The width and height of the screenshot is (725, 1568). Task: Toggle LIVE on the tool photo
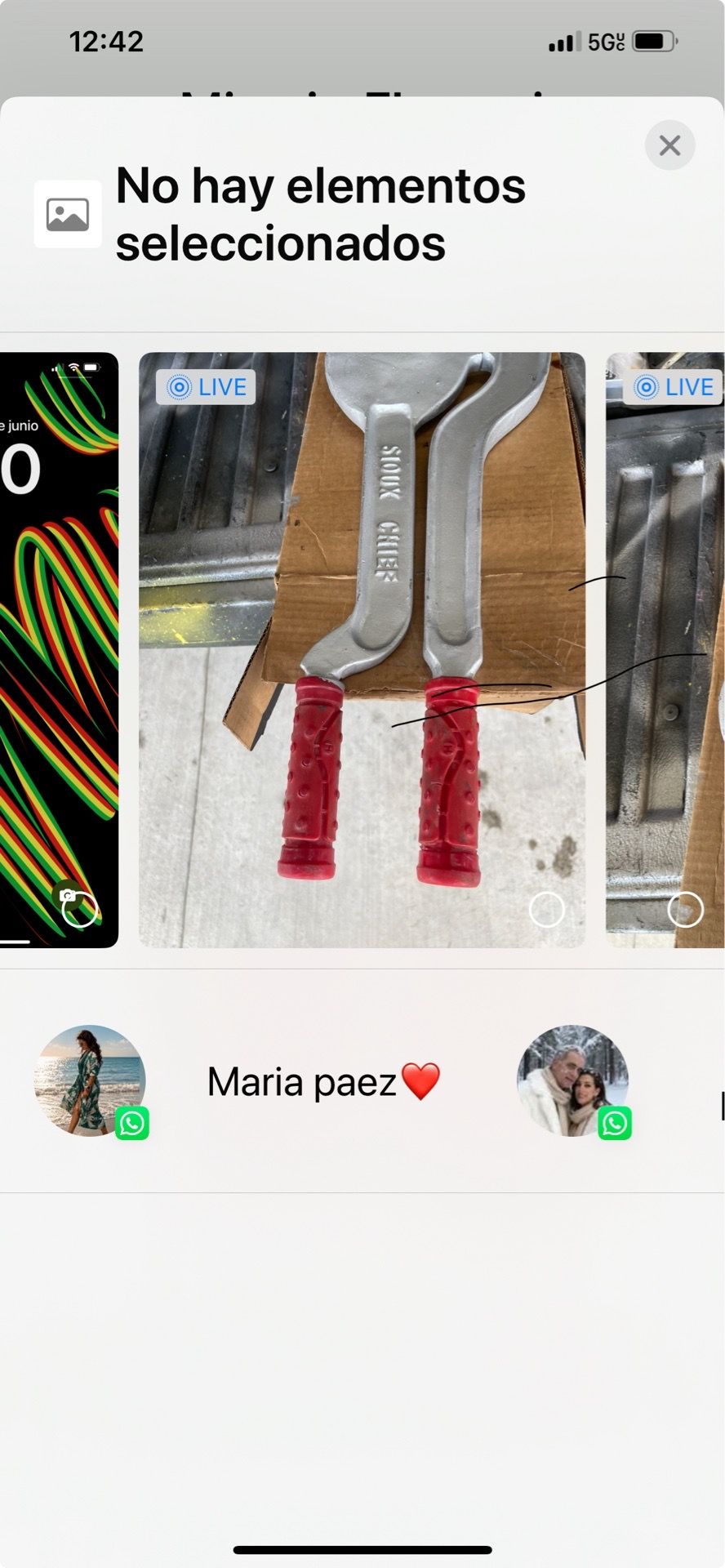click(x=206, y=387)
